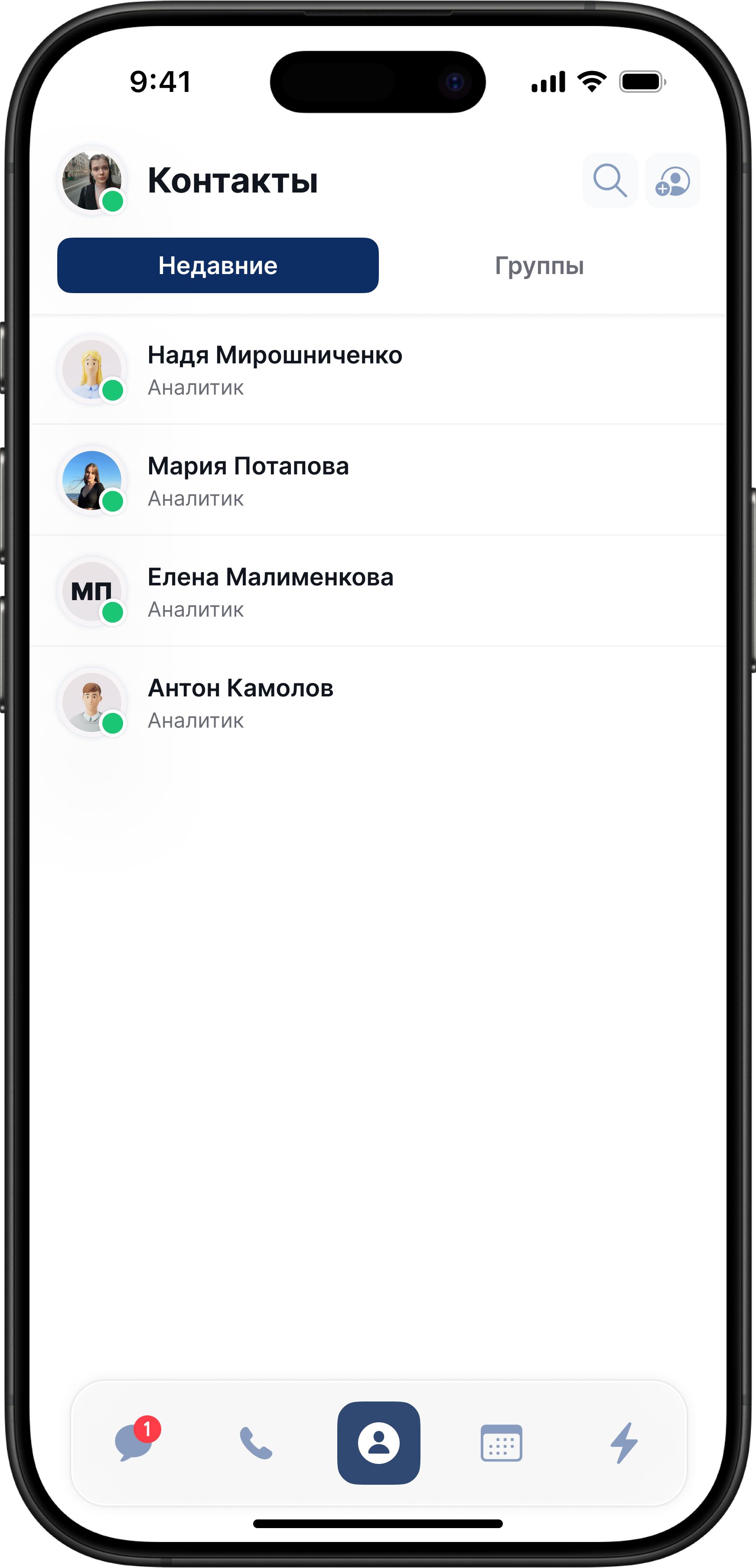Select the Недавние tab
The height and width of the screenshot is (1568, 756).
(218, 265)
